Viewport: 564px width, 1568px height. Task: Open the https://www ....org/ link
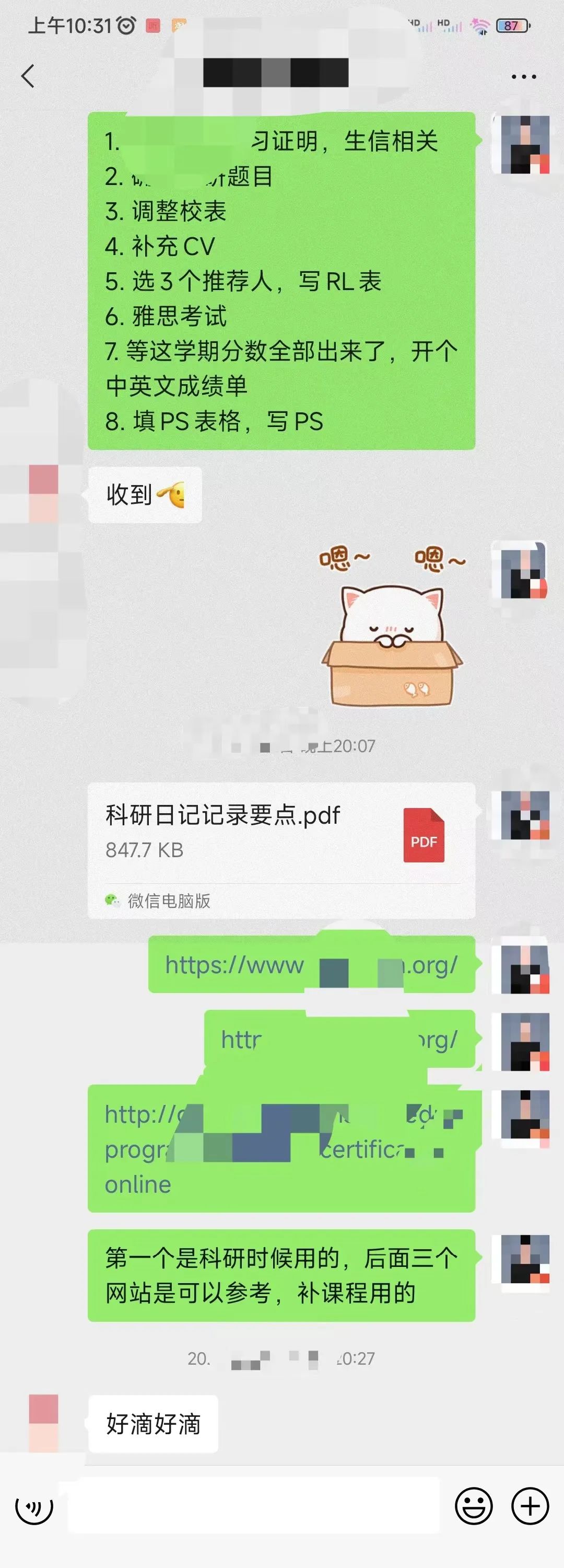point(311,965)
